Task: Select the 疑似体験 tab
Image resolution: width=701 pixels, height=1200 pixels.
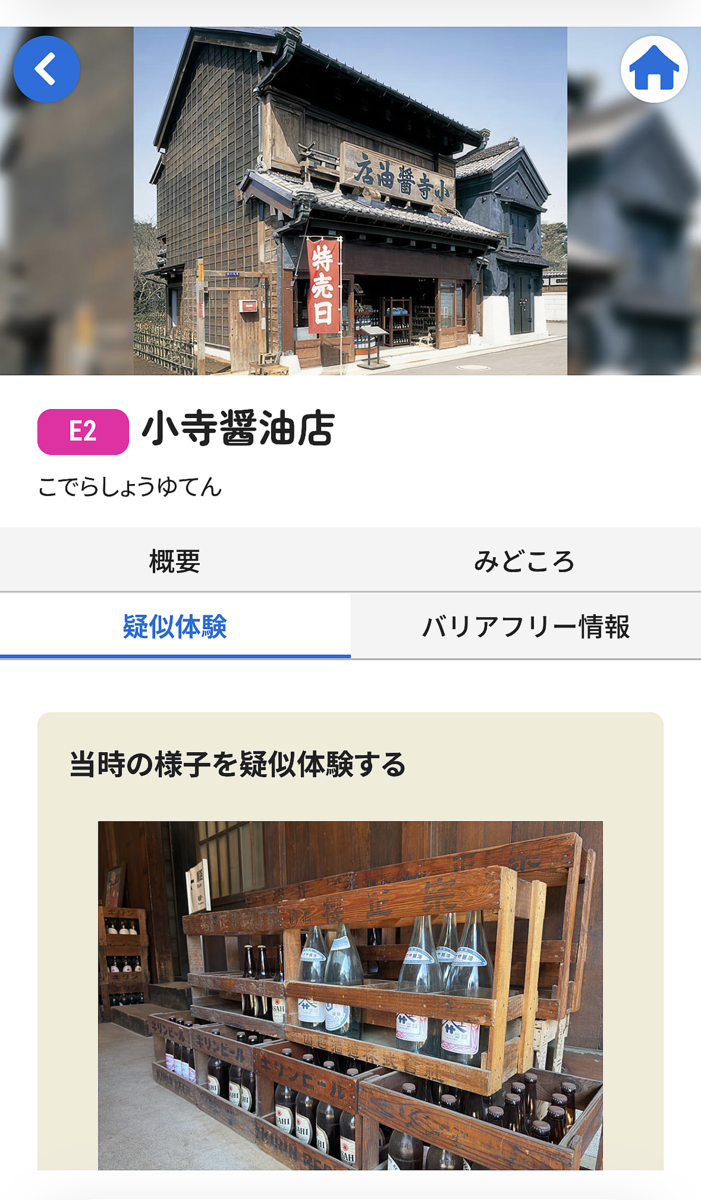Action: [x=175, y=627]
